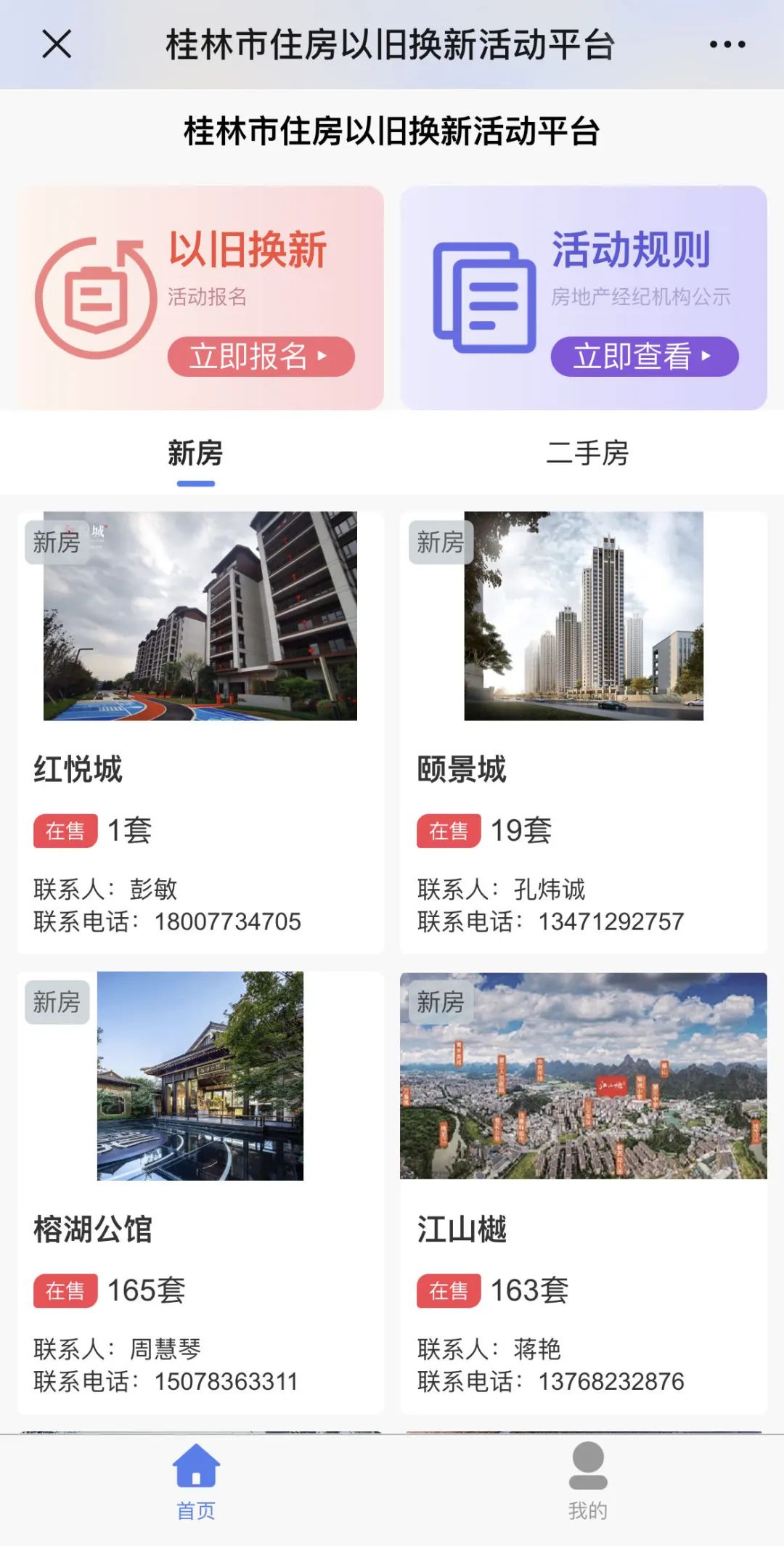Tap 立即查看 for activity rules
This screenshot has height=1546, width=784.
point(644,357)
